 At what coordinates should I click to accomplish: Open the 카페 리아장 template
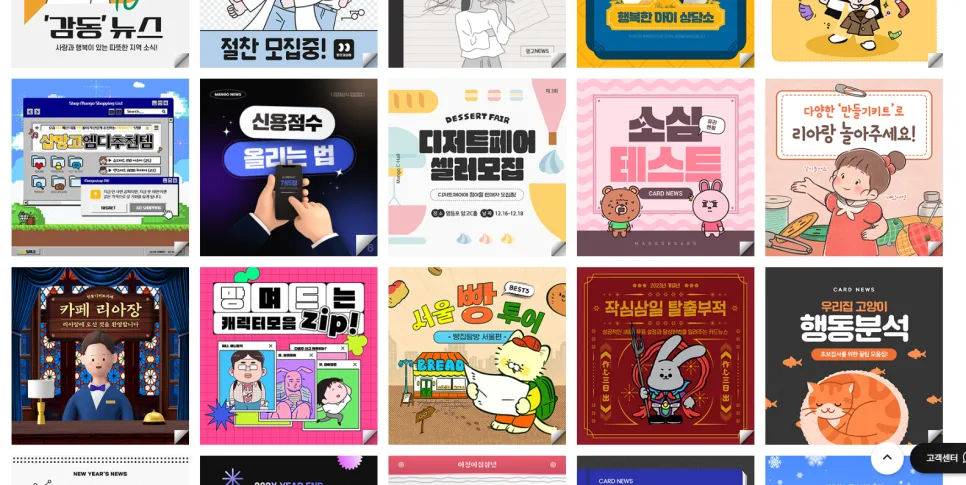(x=100, y=356)
